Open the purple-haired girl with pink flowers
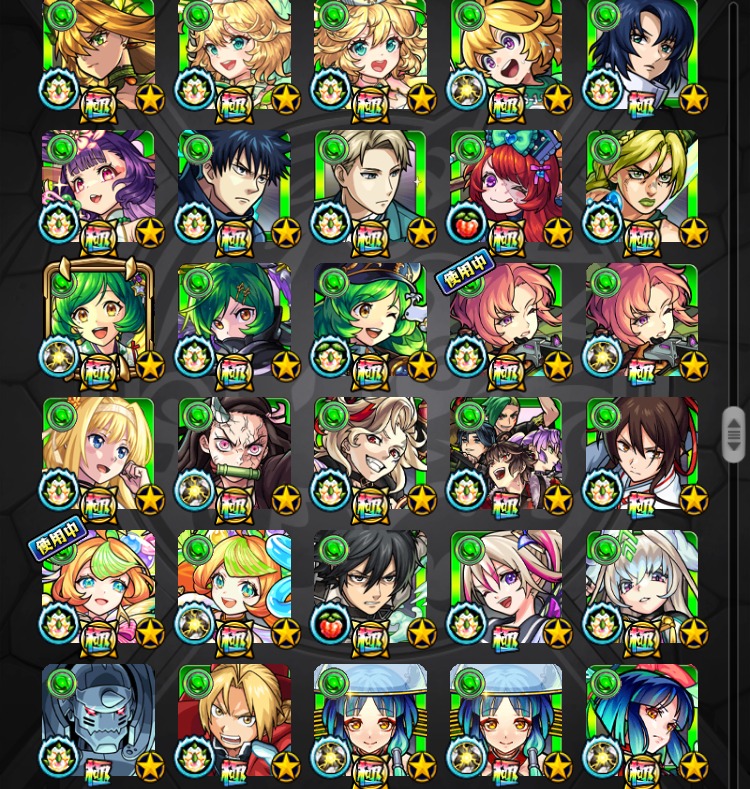The height and width of the screenshot is (789, 750). [x=99, y=187]
